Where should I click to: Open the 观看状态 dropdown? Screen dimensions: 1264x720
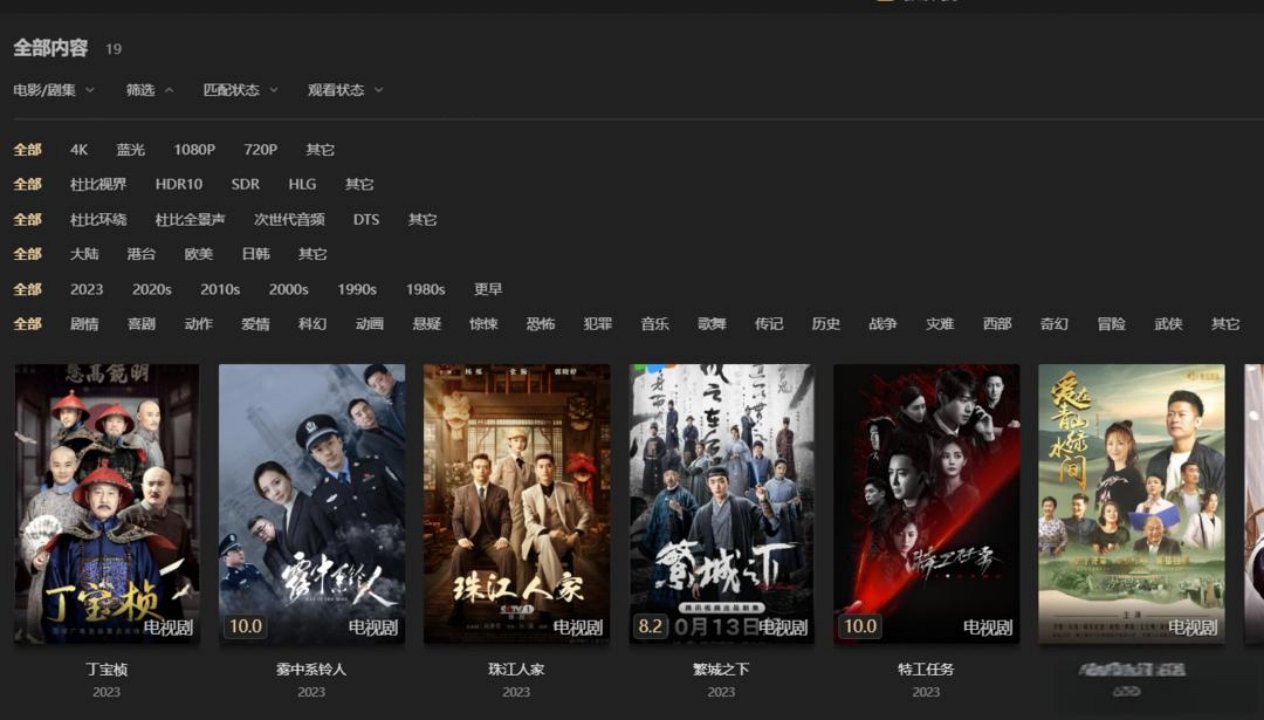point(345,90)
